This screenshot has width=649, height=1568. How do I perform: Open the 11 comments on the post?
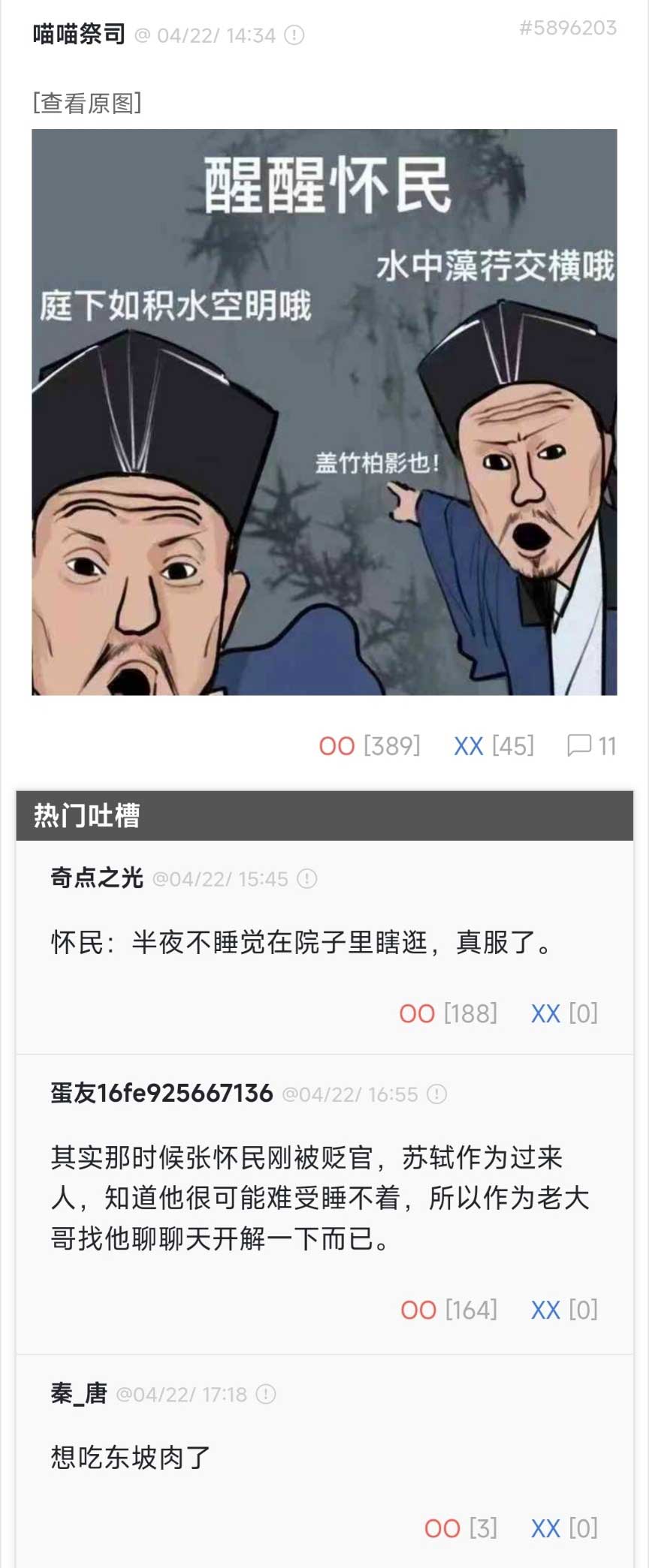(x=591, y=745)
